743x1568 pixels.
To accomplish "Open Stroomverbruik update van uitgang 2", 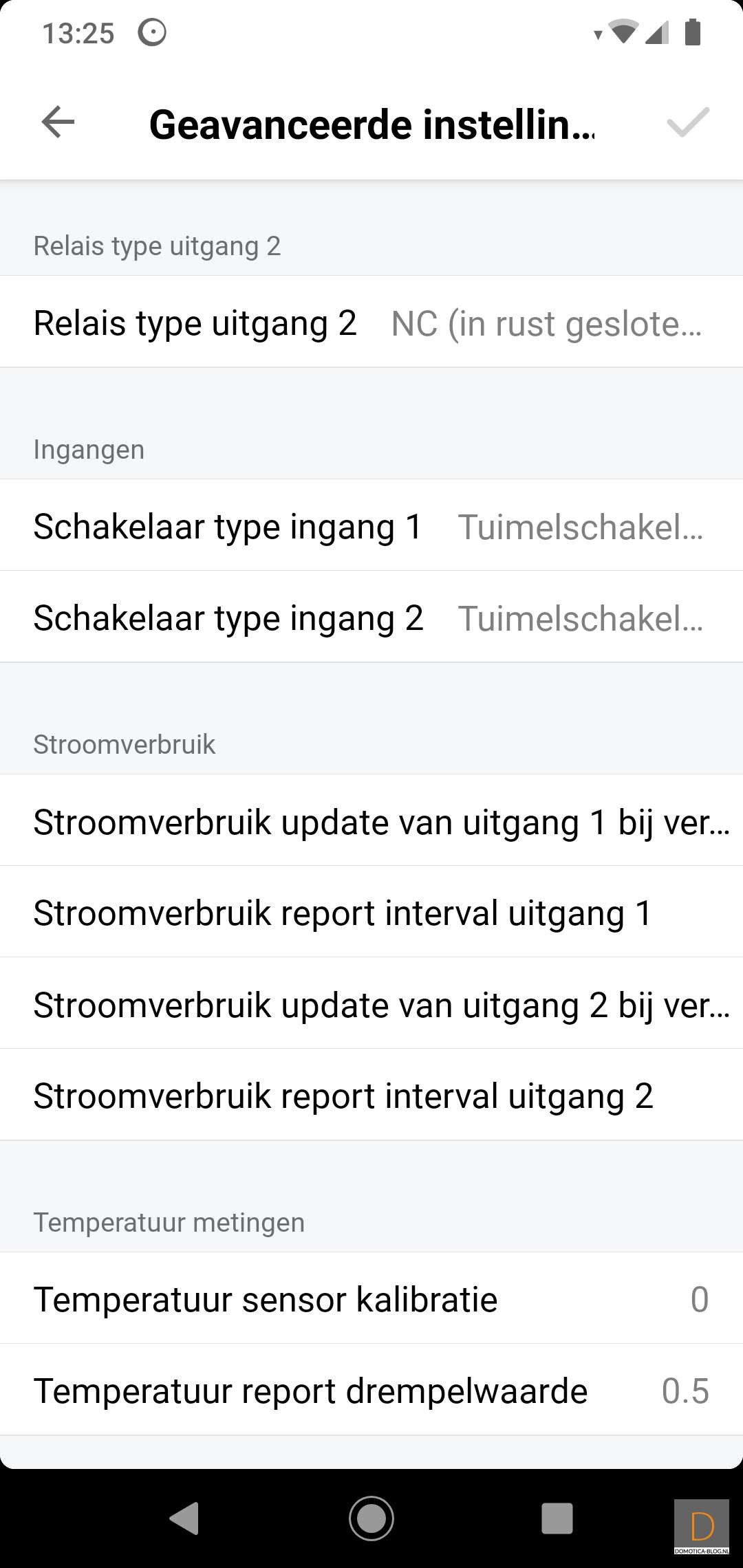I will click(371, 1004).
